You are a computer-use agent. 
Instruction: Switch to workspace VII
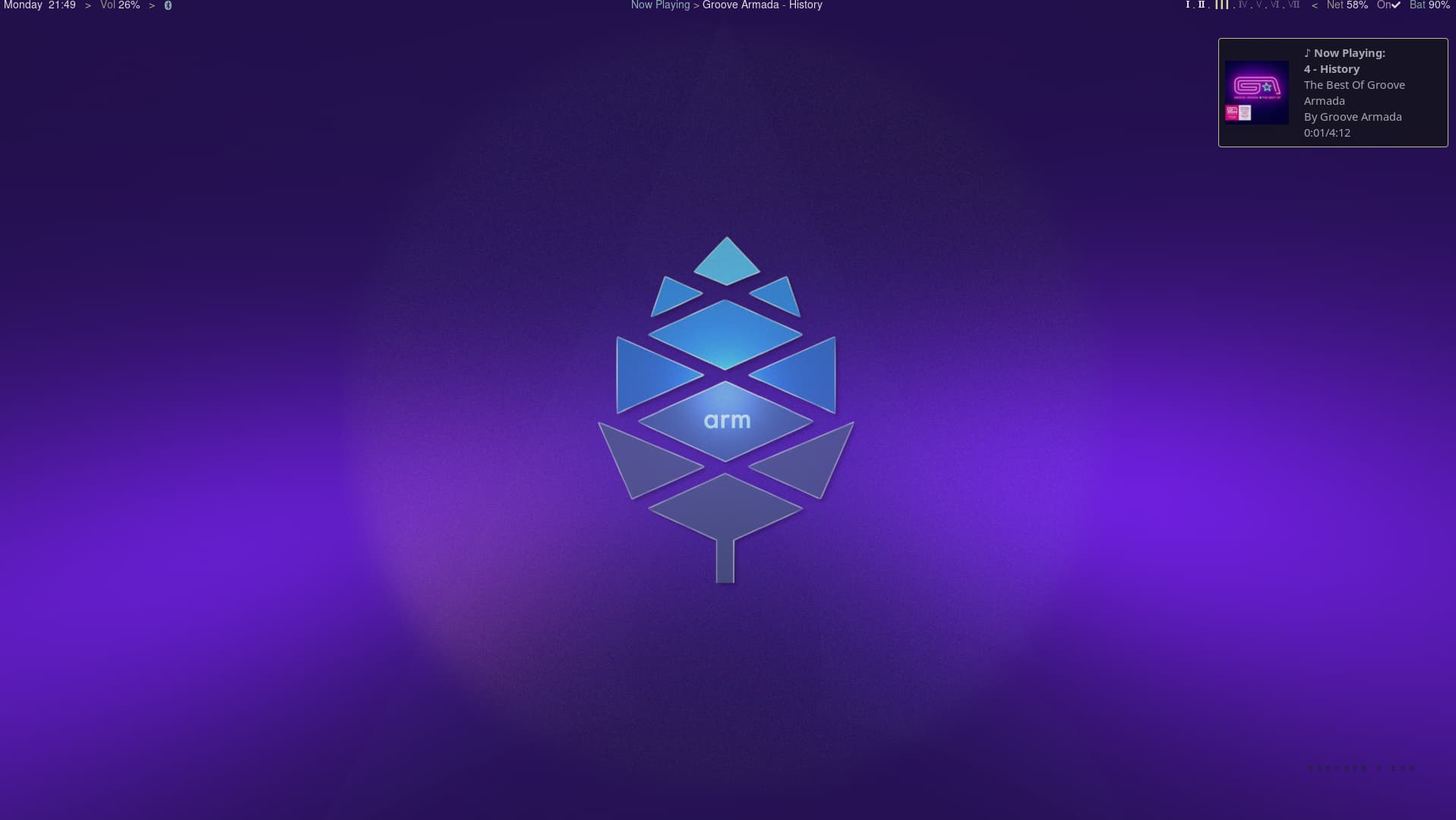pos(1294,5)
